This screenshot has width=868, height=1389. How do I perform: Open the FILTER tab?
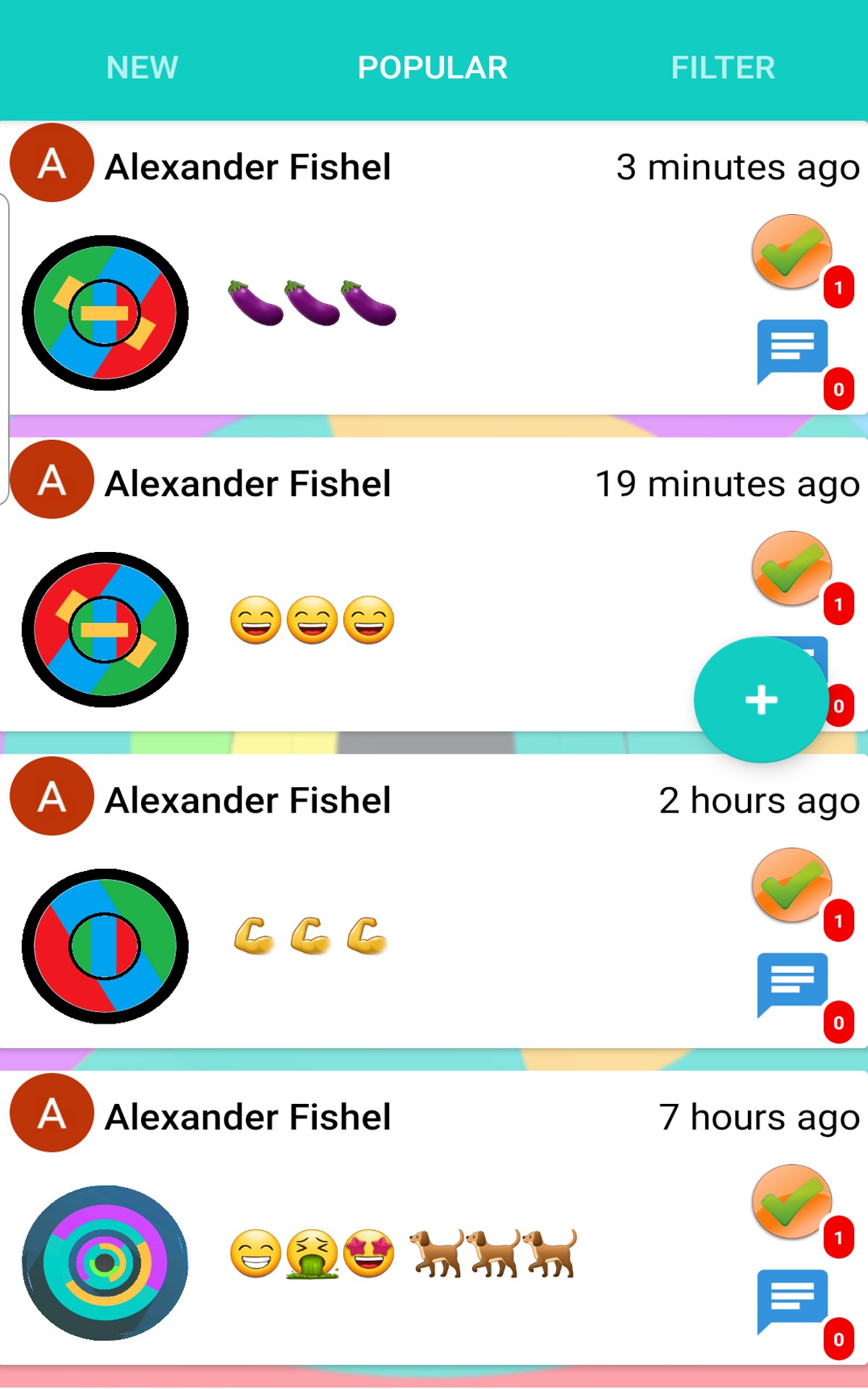click(x=723, y=67)
